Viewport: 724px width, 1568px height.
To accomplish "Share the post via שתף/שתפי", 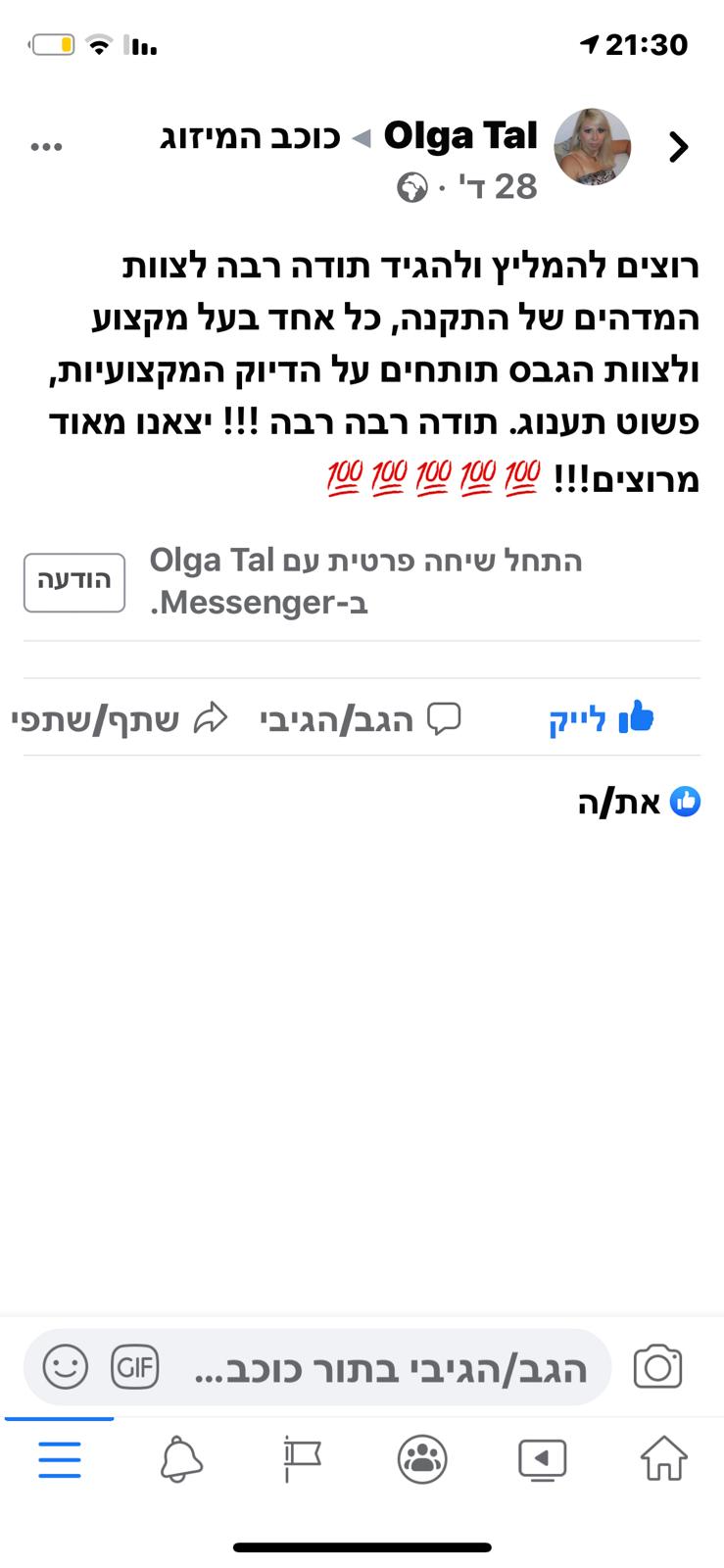I will click(120, 719).
